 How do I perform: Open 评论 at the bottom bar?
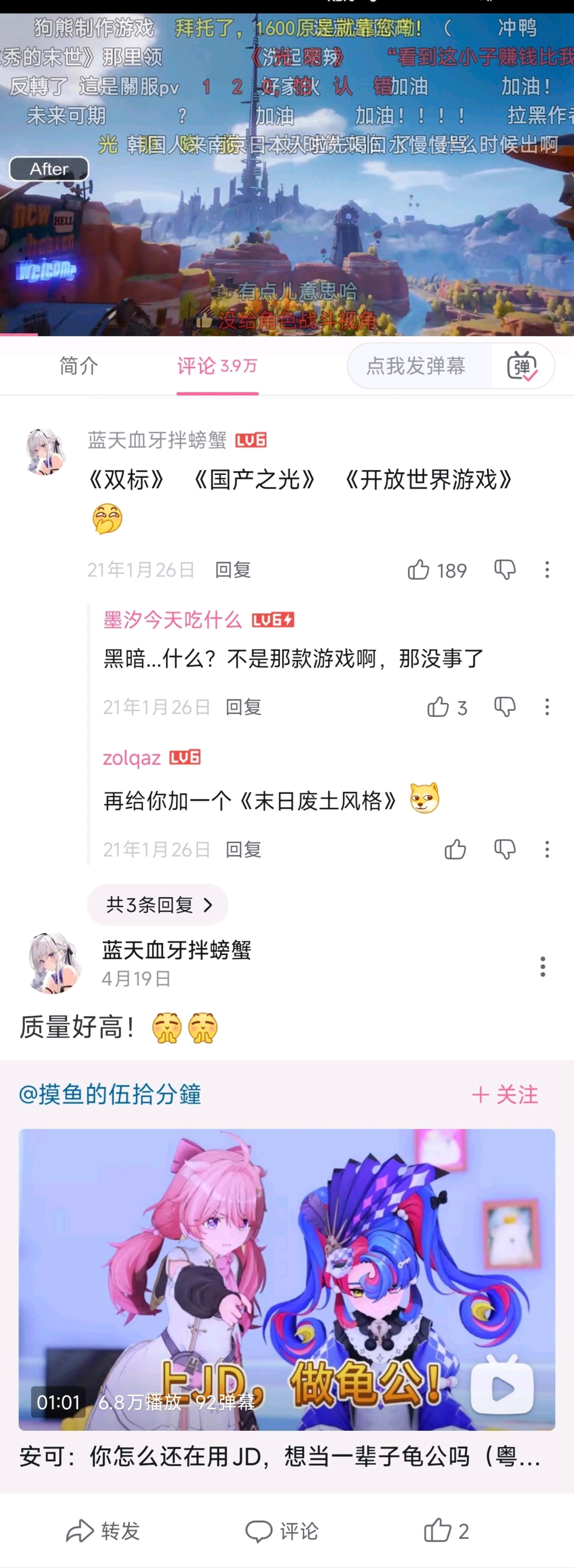pos(282,1531)
